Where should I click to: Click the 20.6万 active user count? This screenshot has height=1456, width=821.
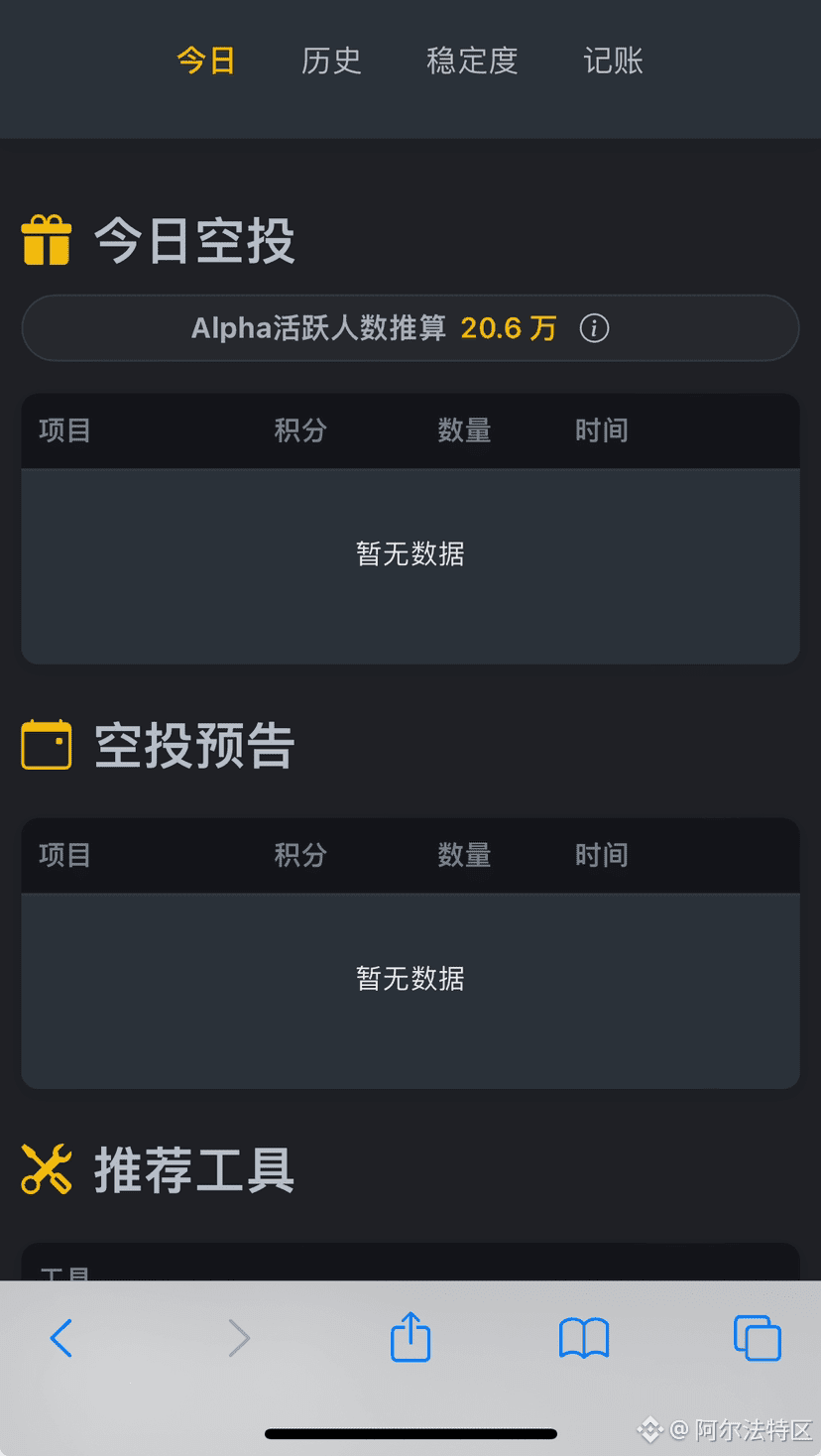click(x=508, y=328)
